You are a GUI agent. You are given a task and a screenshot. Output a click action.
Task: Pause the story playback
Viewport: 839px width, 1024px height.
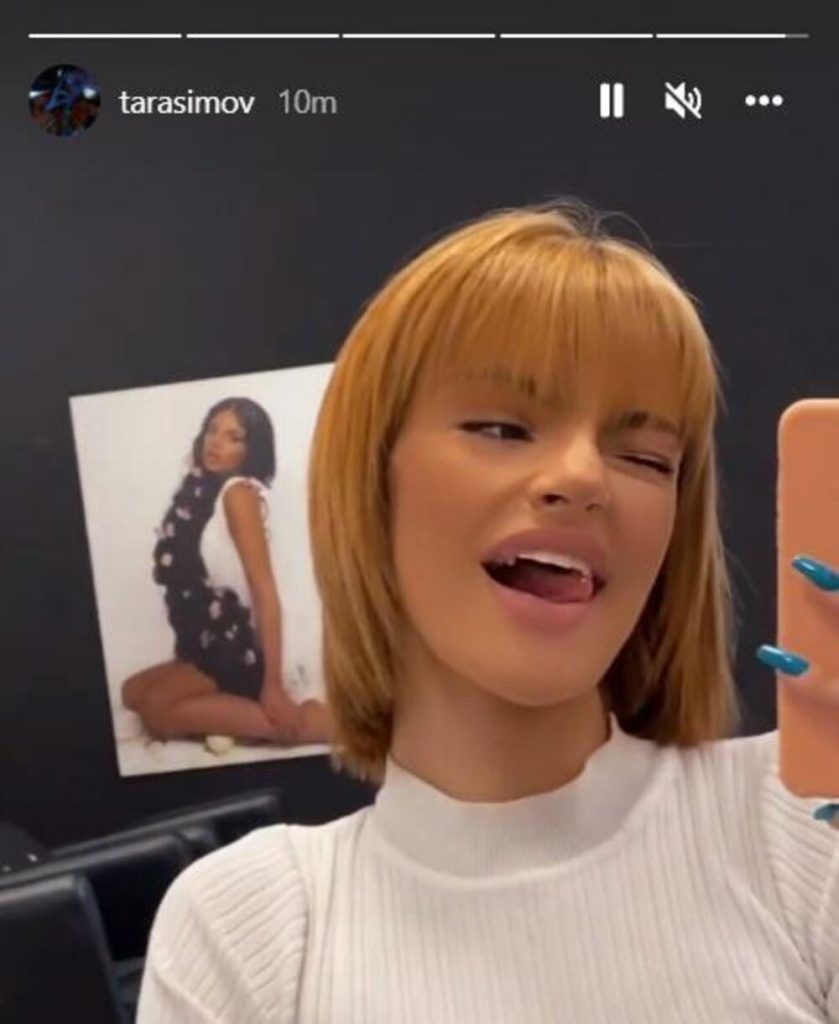point(611,101)
